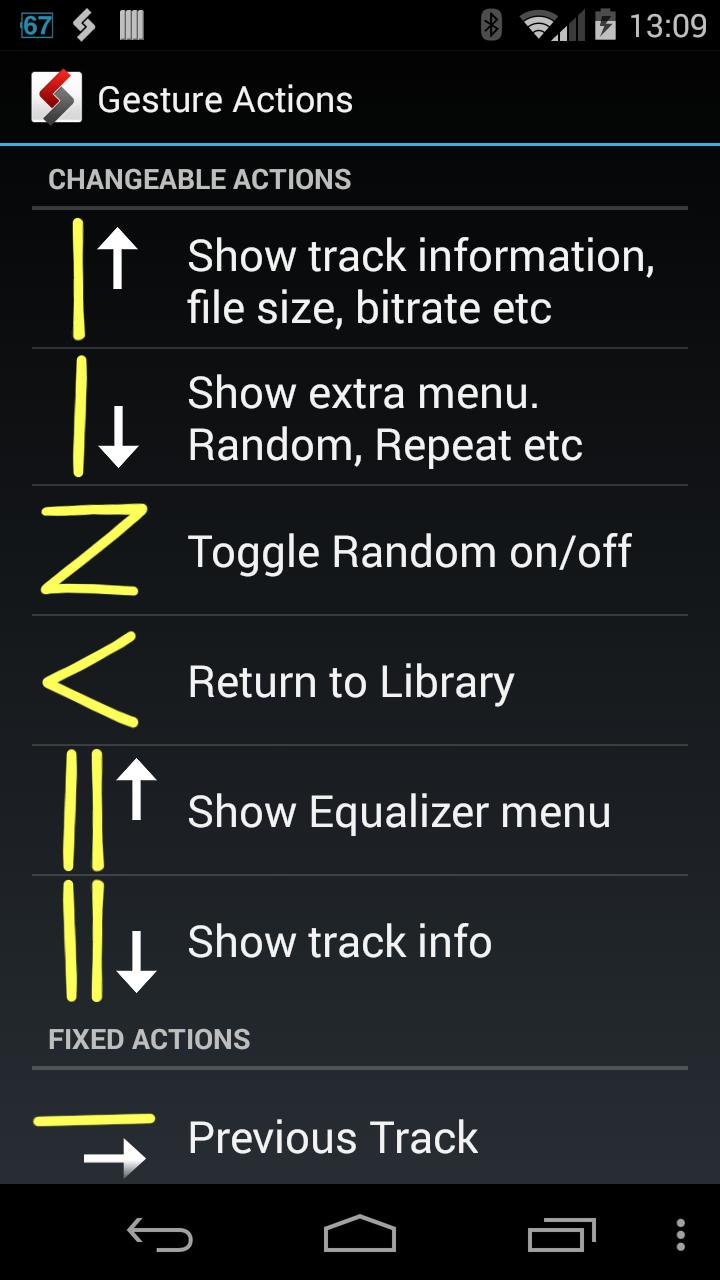Change the swipe-up 'Show track information' action
Image resolution: width=720 pixels, height=1280 pixels.
pos(360,281)
